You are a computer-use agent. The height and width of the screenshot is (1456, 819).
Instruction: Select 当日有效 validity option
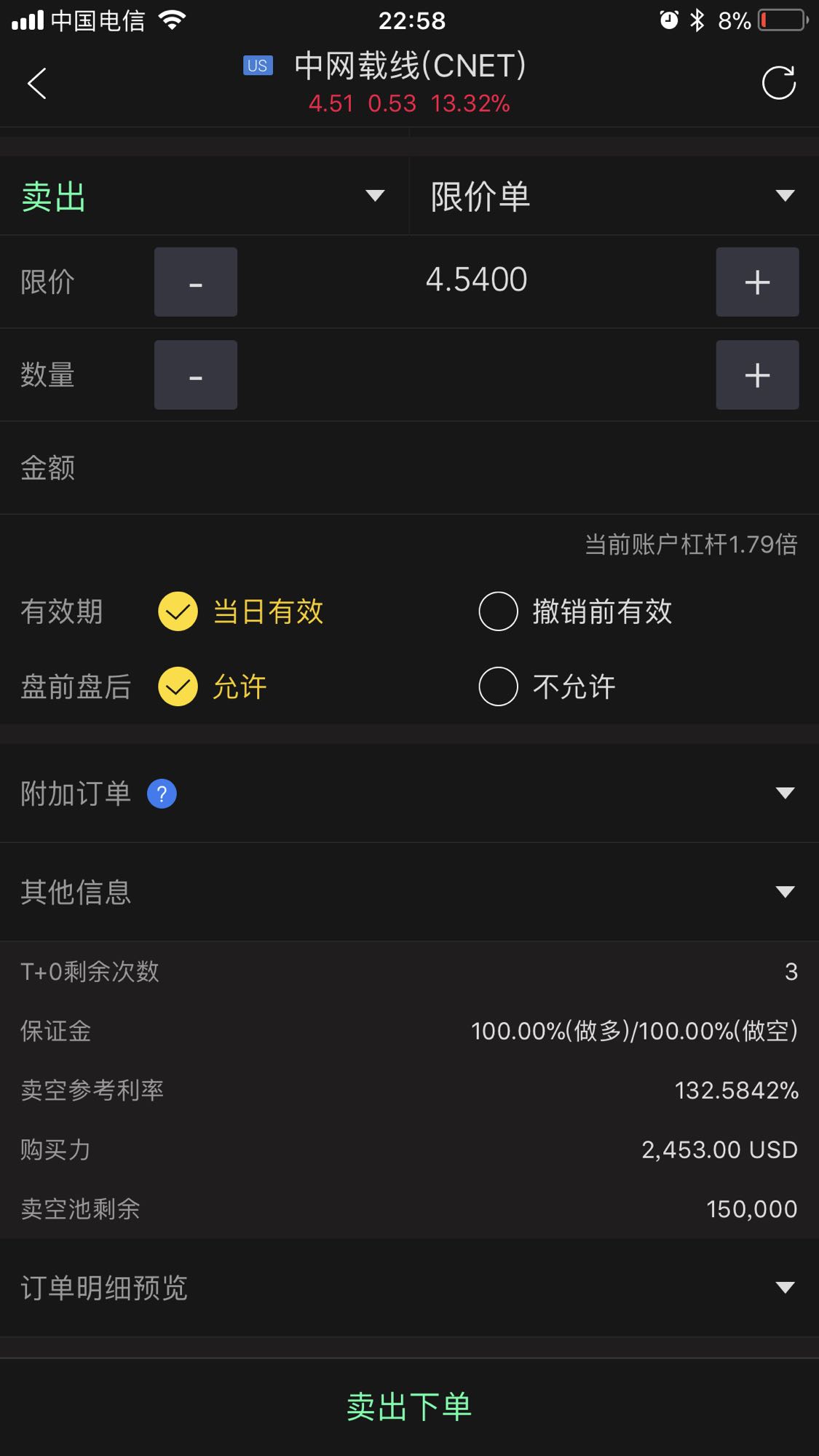[x=241, y=612]
